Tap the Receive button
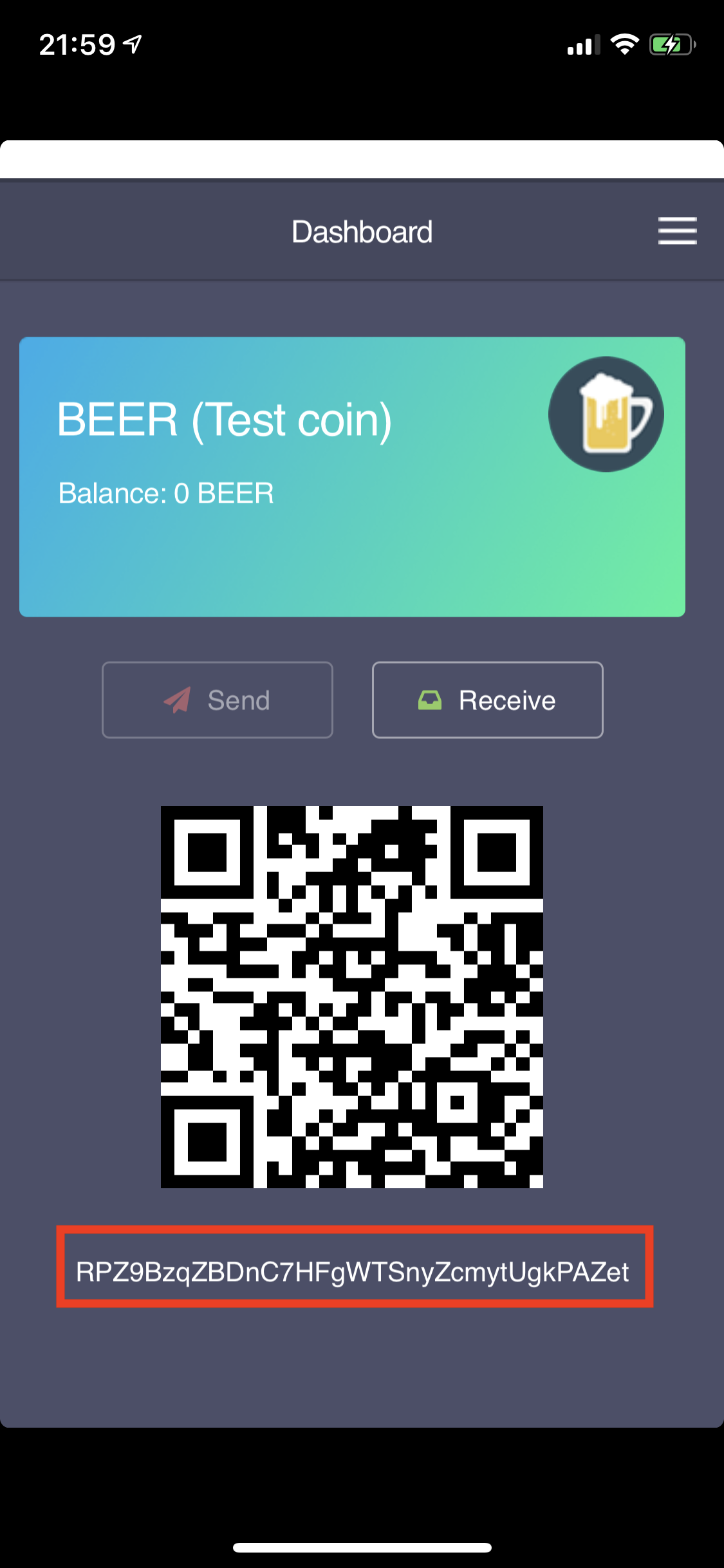724x1568 pixels. point(487,700)
